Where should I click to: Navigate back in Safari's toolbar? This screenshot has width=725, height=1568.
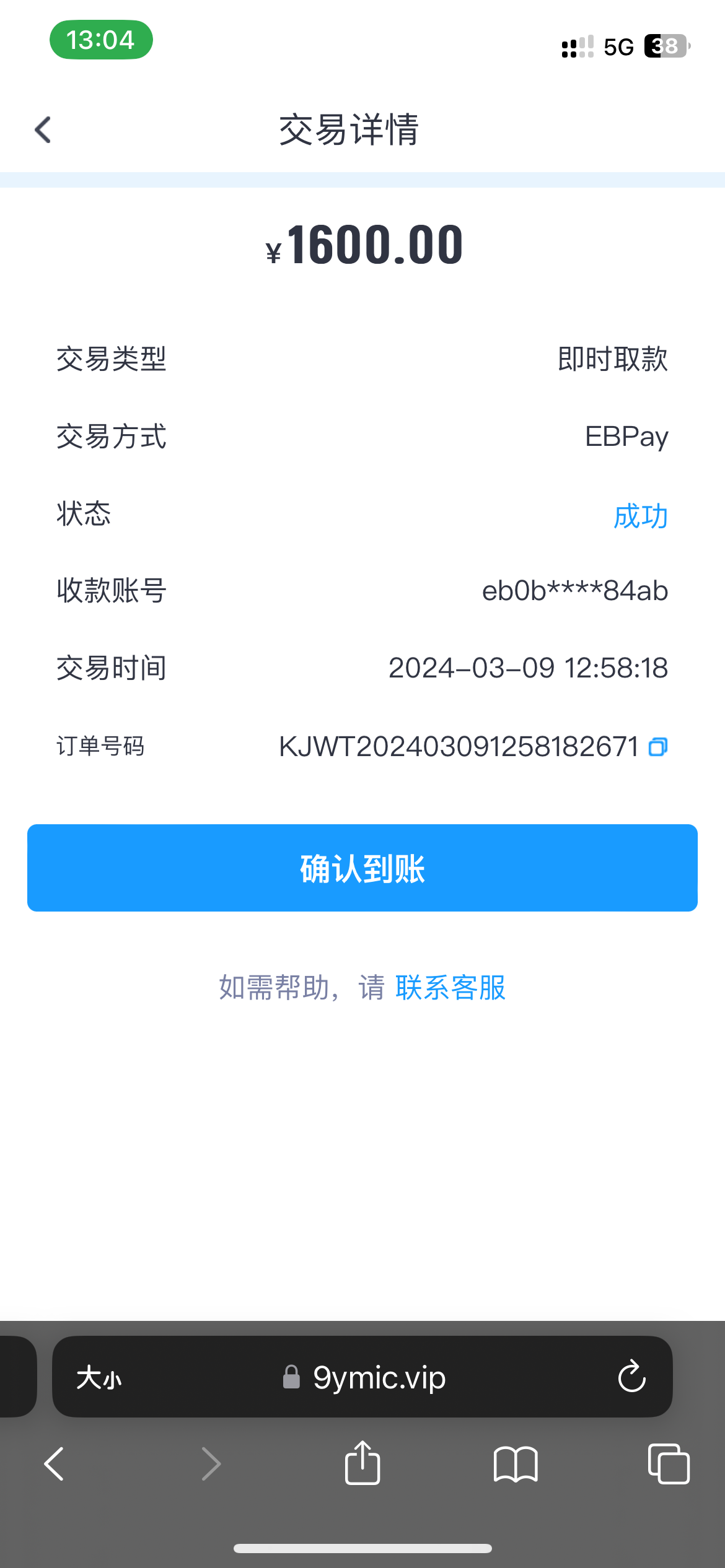coord(55,1464)
